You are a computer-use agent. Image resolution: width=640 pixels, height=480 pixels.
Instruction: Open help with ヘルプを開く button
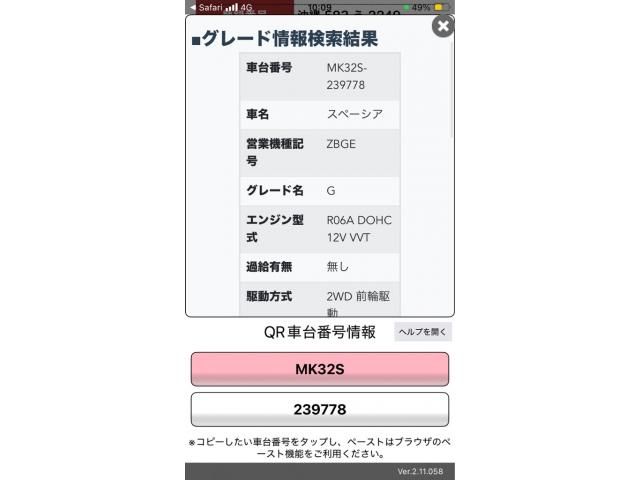tap(423, 332)
